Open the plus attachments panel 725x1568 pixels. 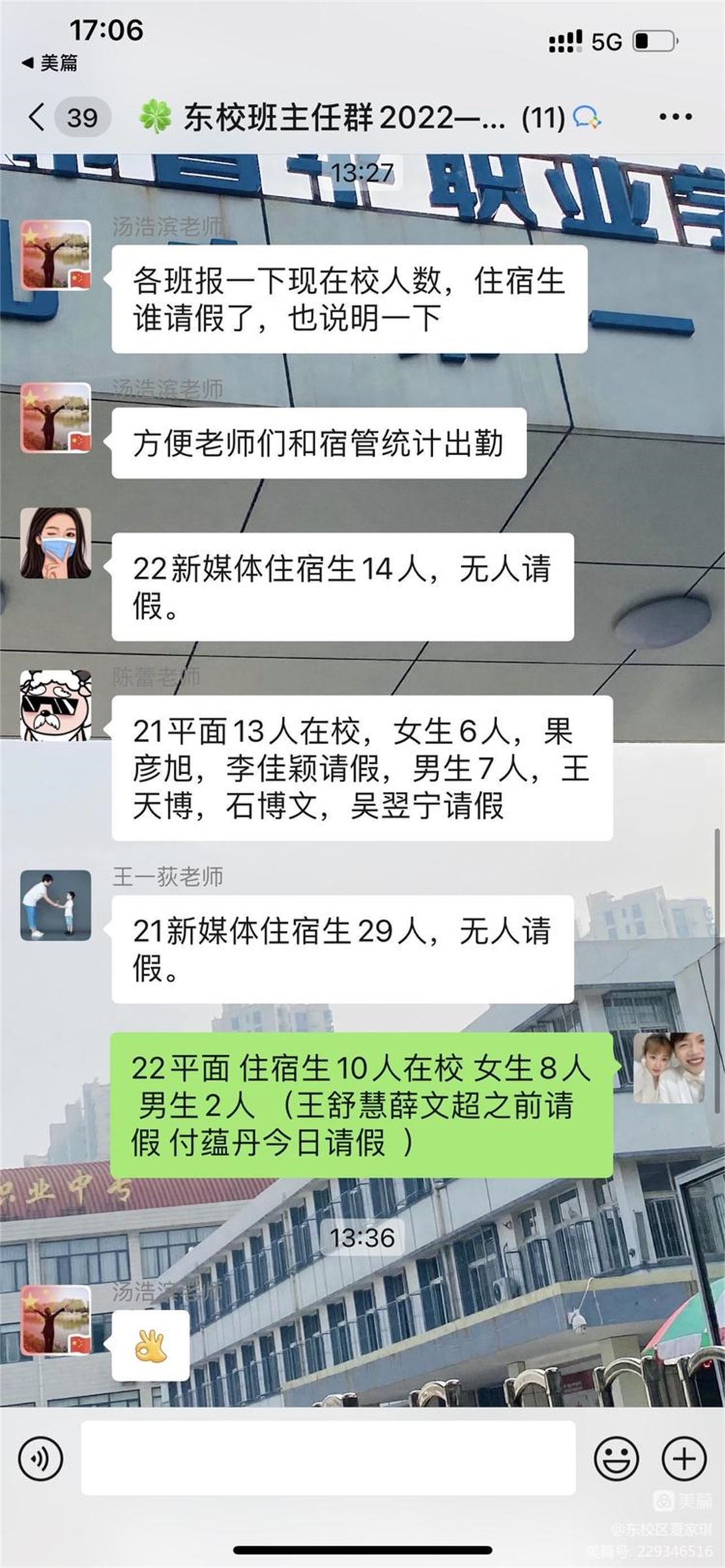point(684,1458)
